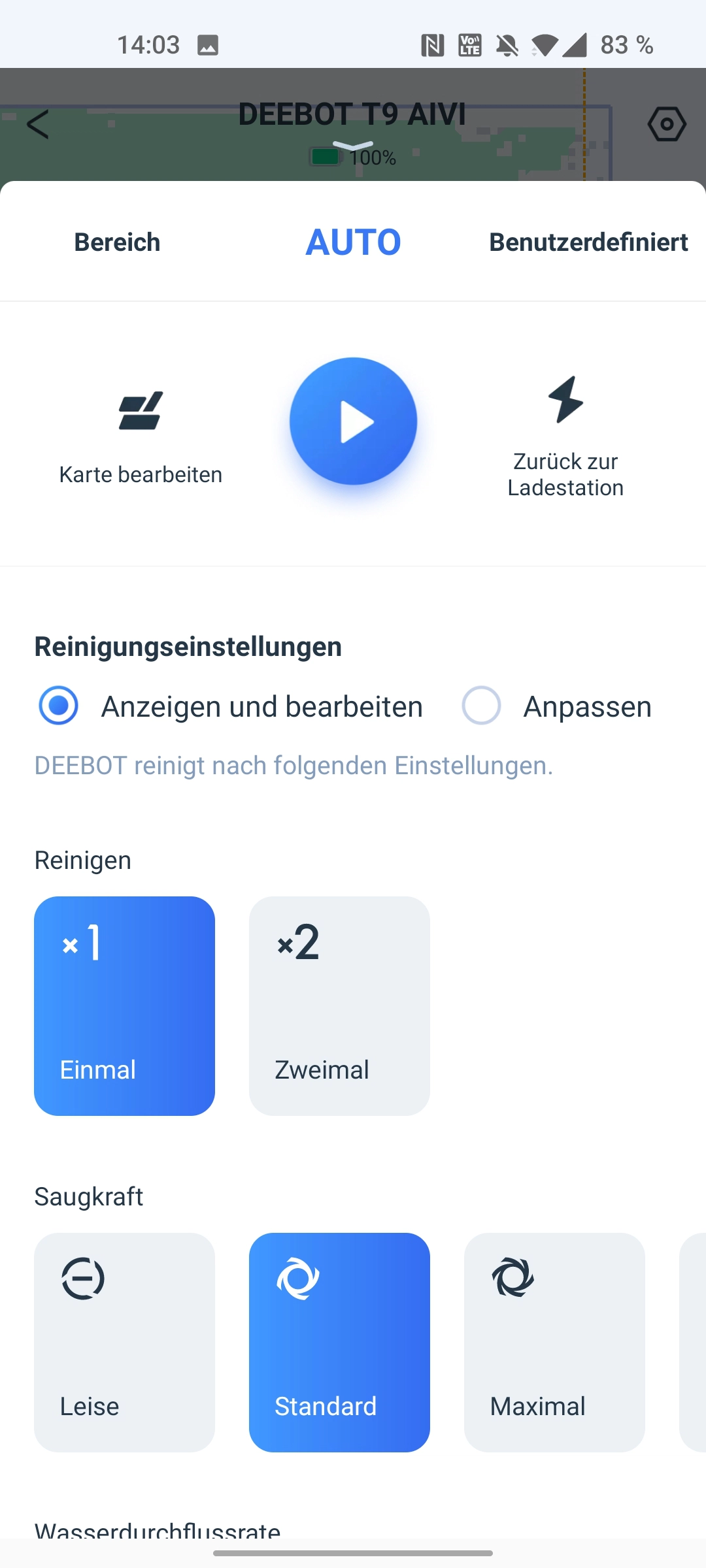Select the Anzeigen und bearbeiten option
The height and width of the screenshot is (1568, 706).
coord(58,706)
